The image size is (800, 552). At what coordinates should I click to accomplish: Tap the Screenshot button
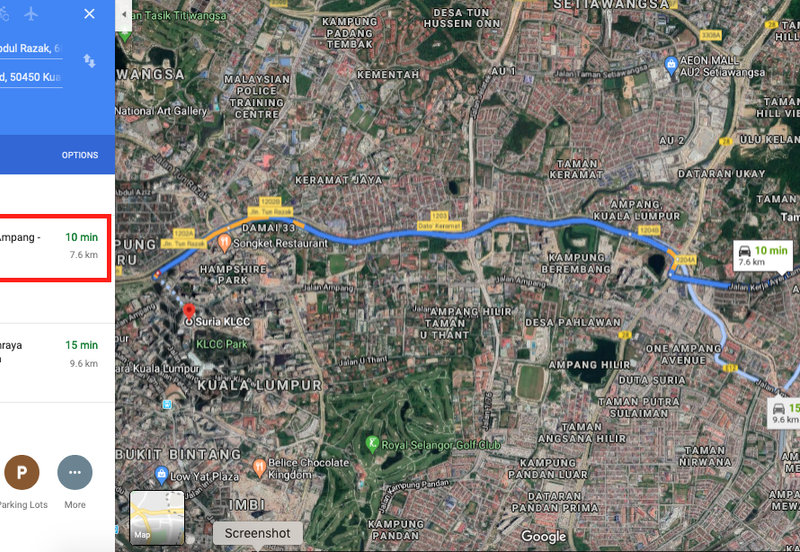click(257, 533)
